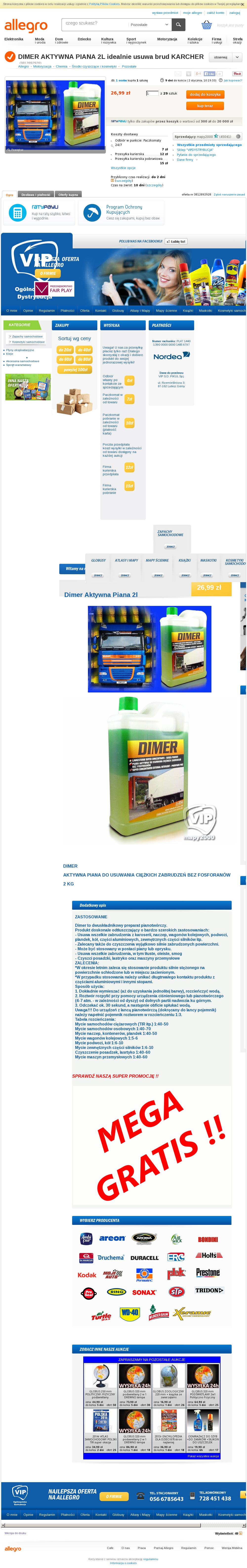Open the 'Pozostałe' category dropdown

(149, 24)
